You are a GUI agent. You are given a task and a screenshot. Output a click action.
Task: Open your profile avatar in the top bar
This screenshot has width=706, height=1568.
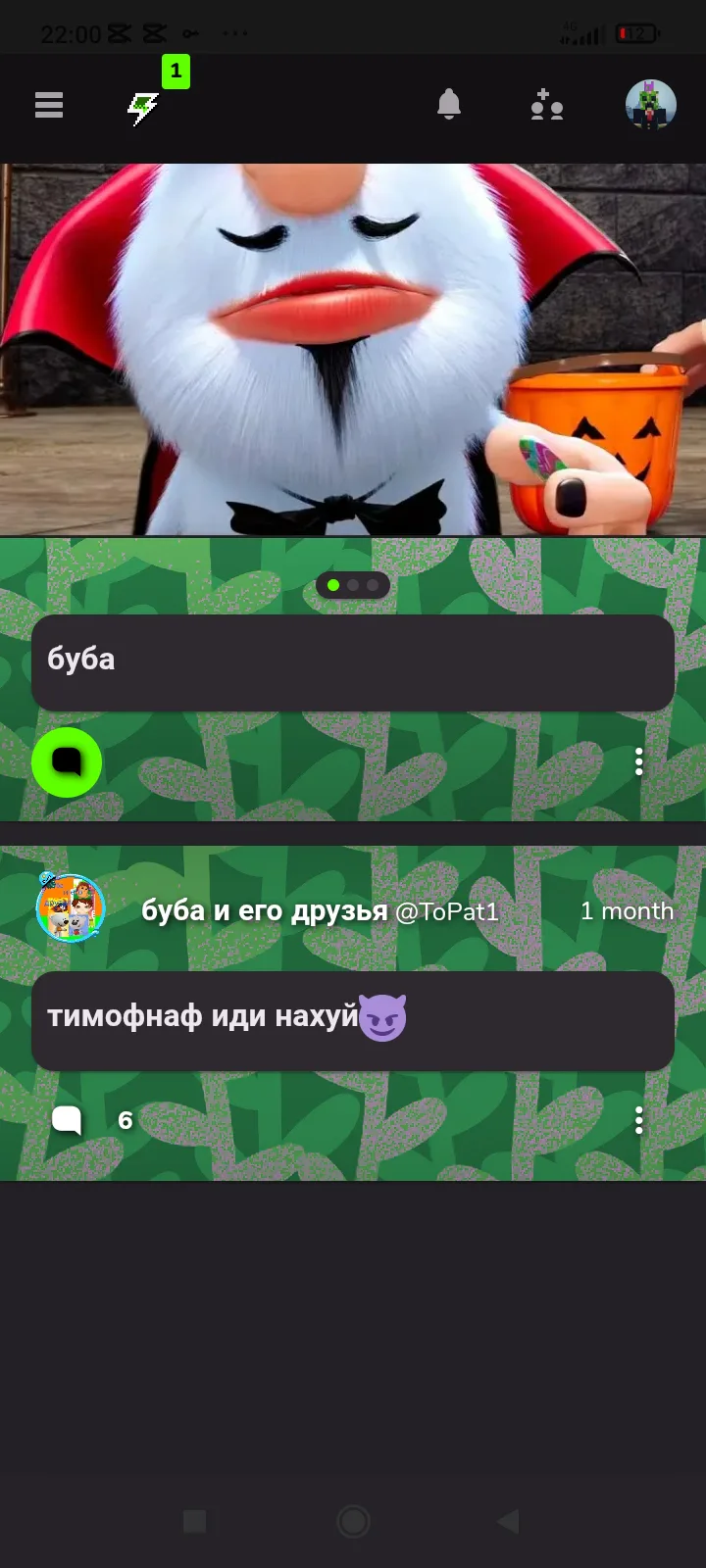[x=651, y=105]
